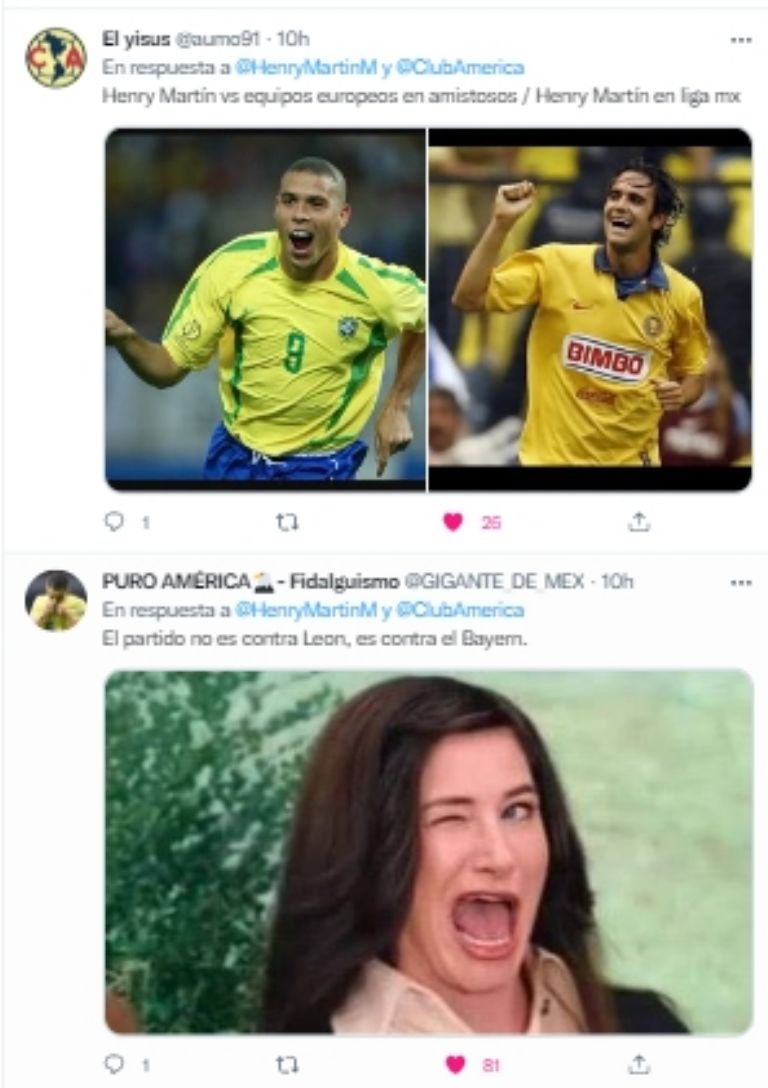Viewport: 768px width, 1088px height.
Task: Open PURO AMÉRICA profile avatar
Action: 55,600
